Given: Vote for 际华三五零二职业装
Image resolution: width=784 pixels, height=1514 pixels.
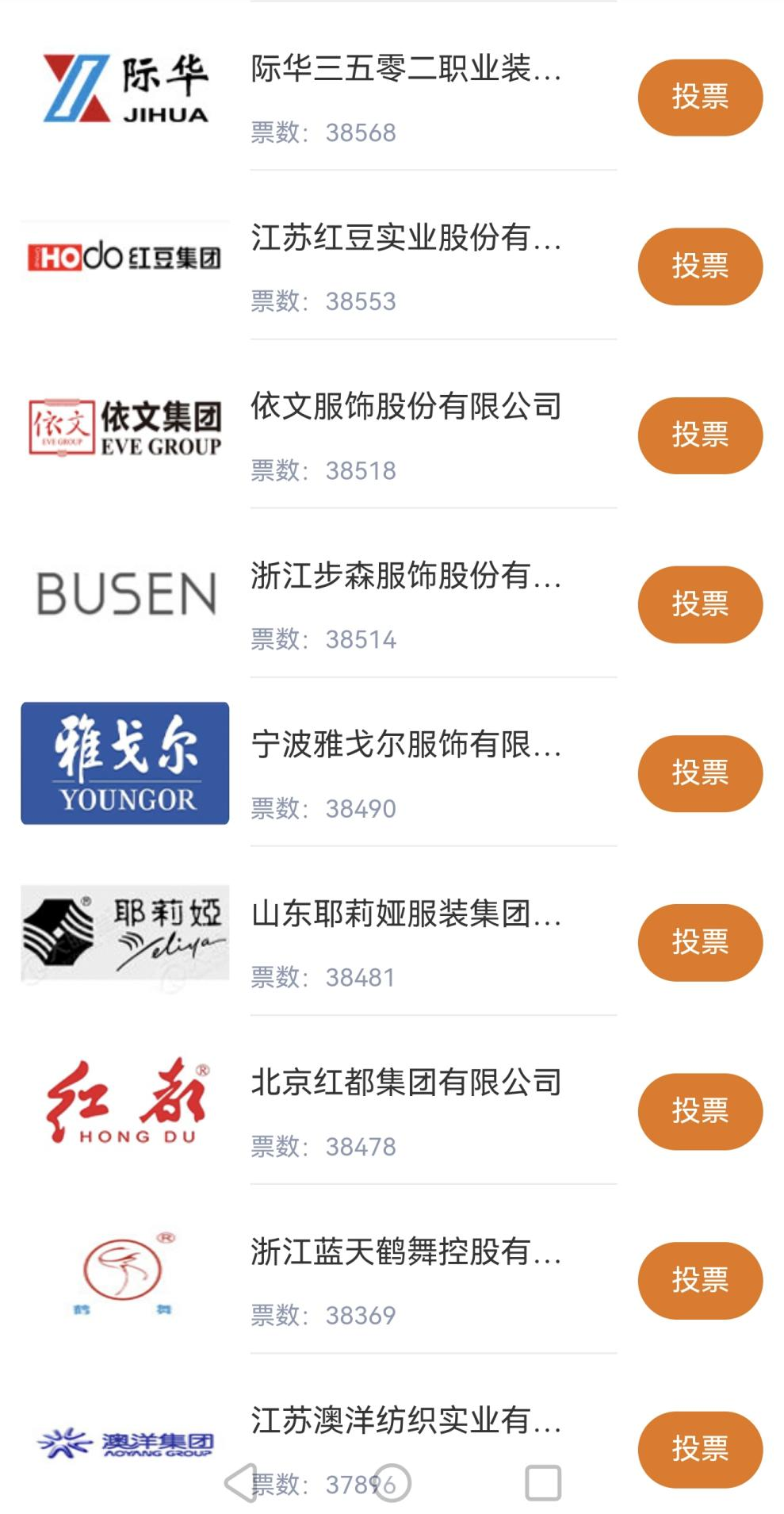Looking at the screenshot, I should click(699, 98).
